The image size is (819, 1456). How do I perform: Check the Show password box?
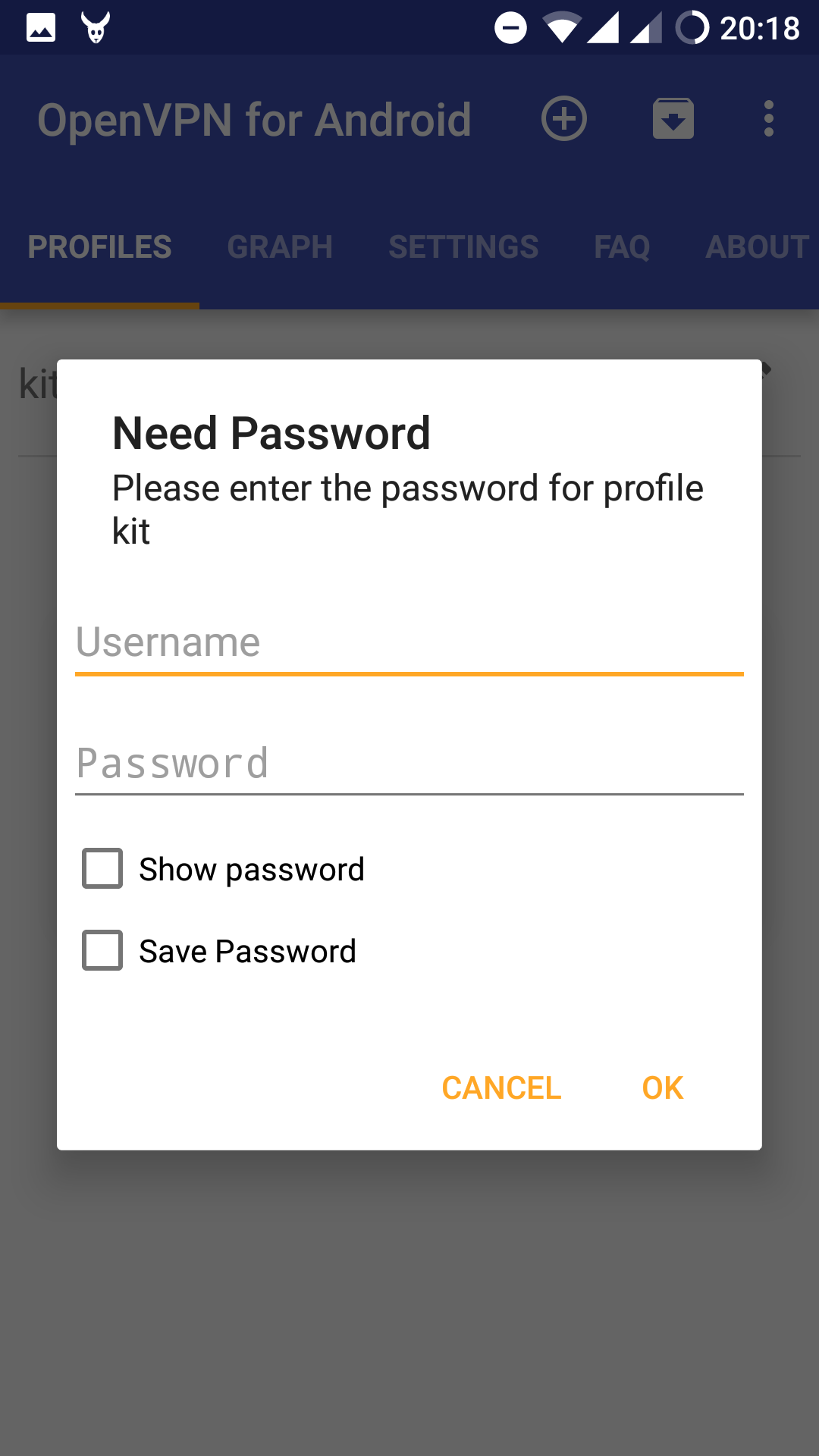coord(102,868)
